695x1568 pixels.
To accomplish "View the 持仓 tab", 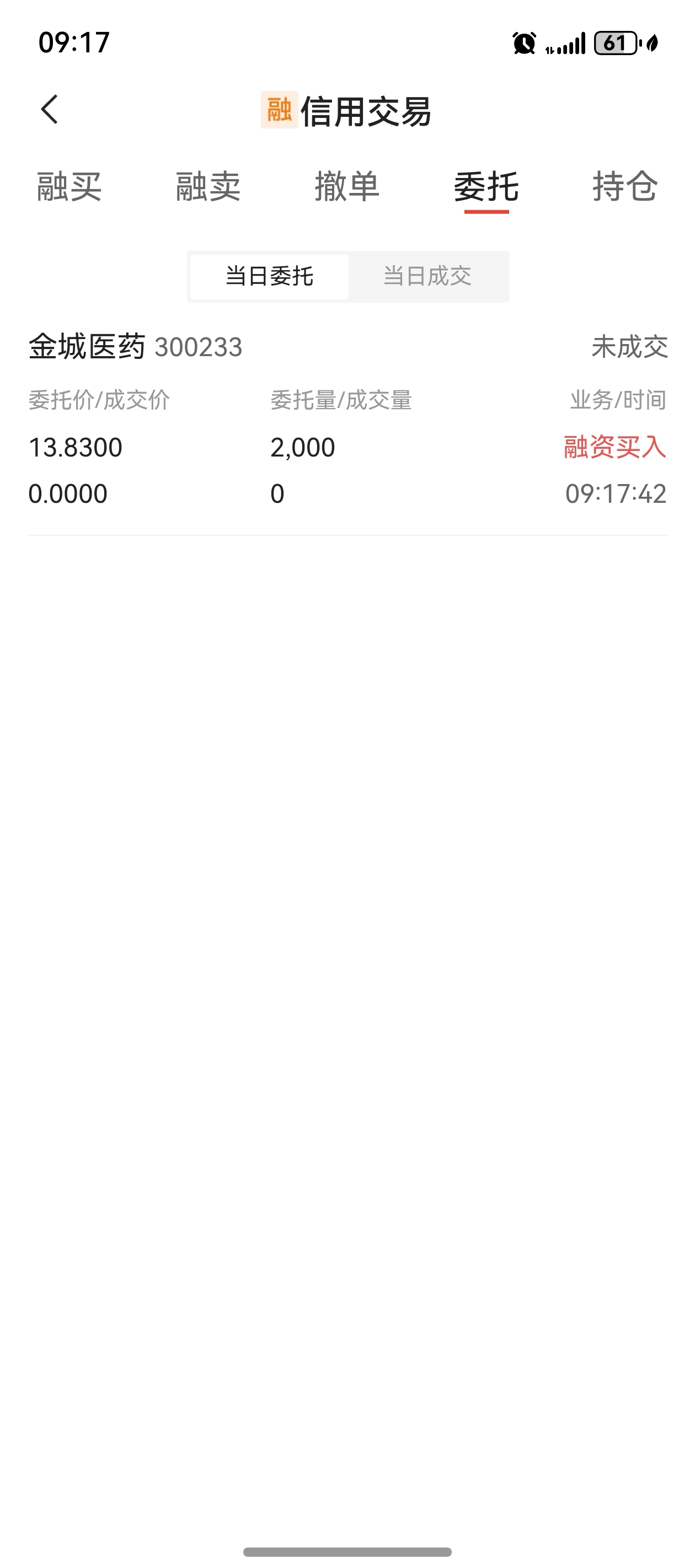I will coord(624,186).
